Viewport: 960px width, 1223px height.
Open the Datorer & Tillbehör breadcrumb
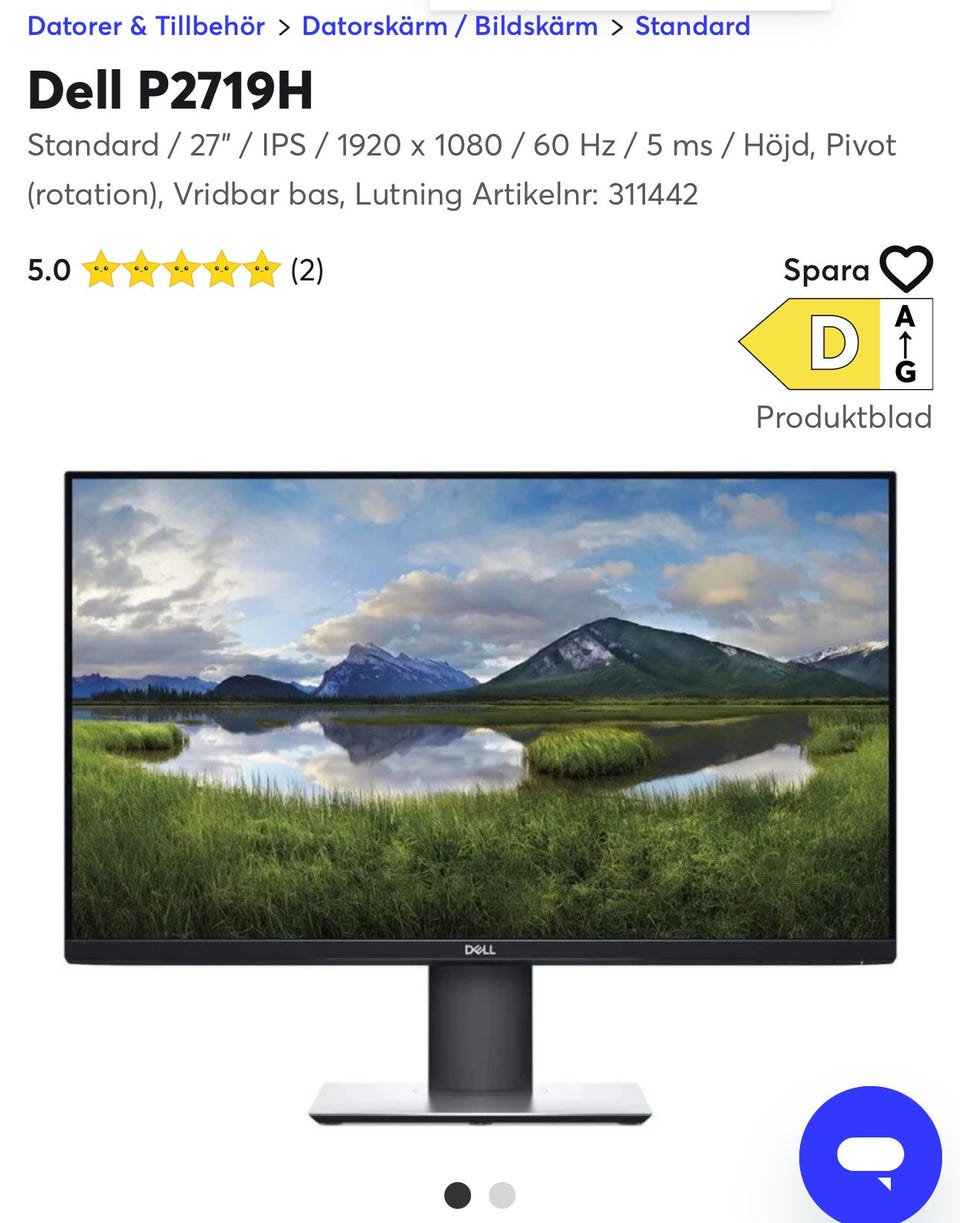tap(146, 26)
